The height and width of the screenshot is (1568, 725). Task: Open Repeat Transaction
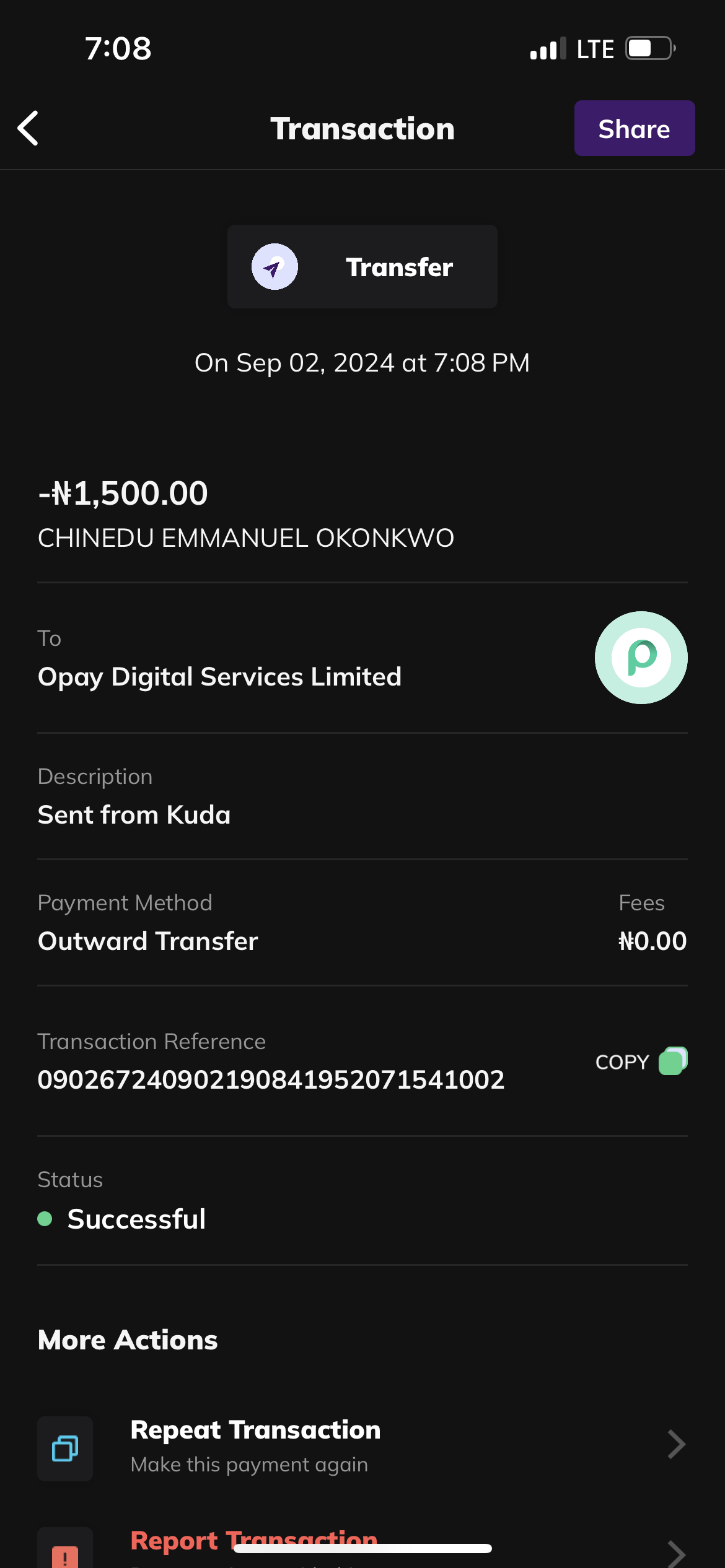362,1447
